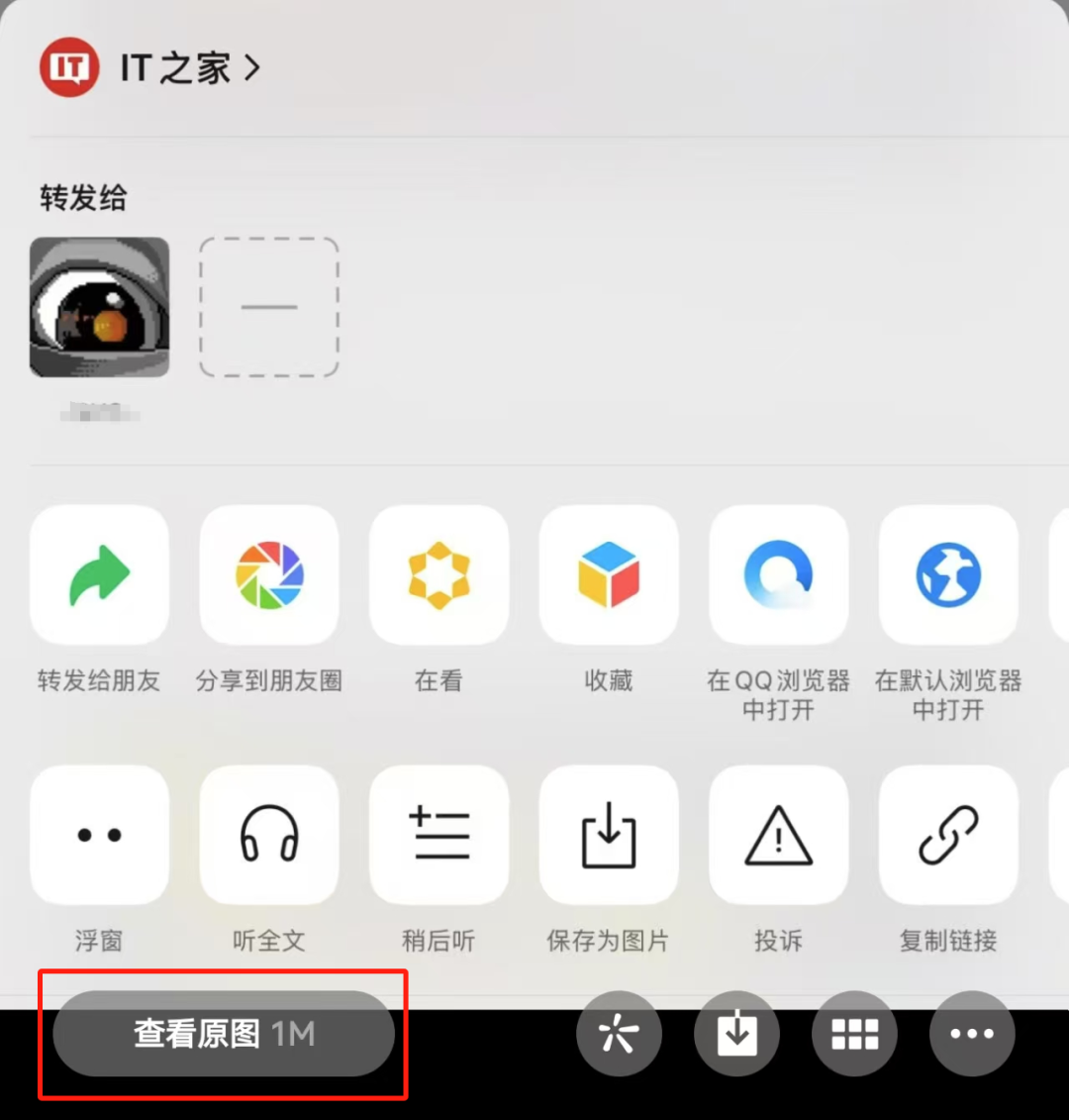
Task: Choose 保存为图片 to save as image
Action: (x=609, y=835)
